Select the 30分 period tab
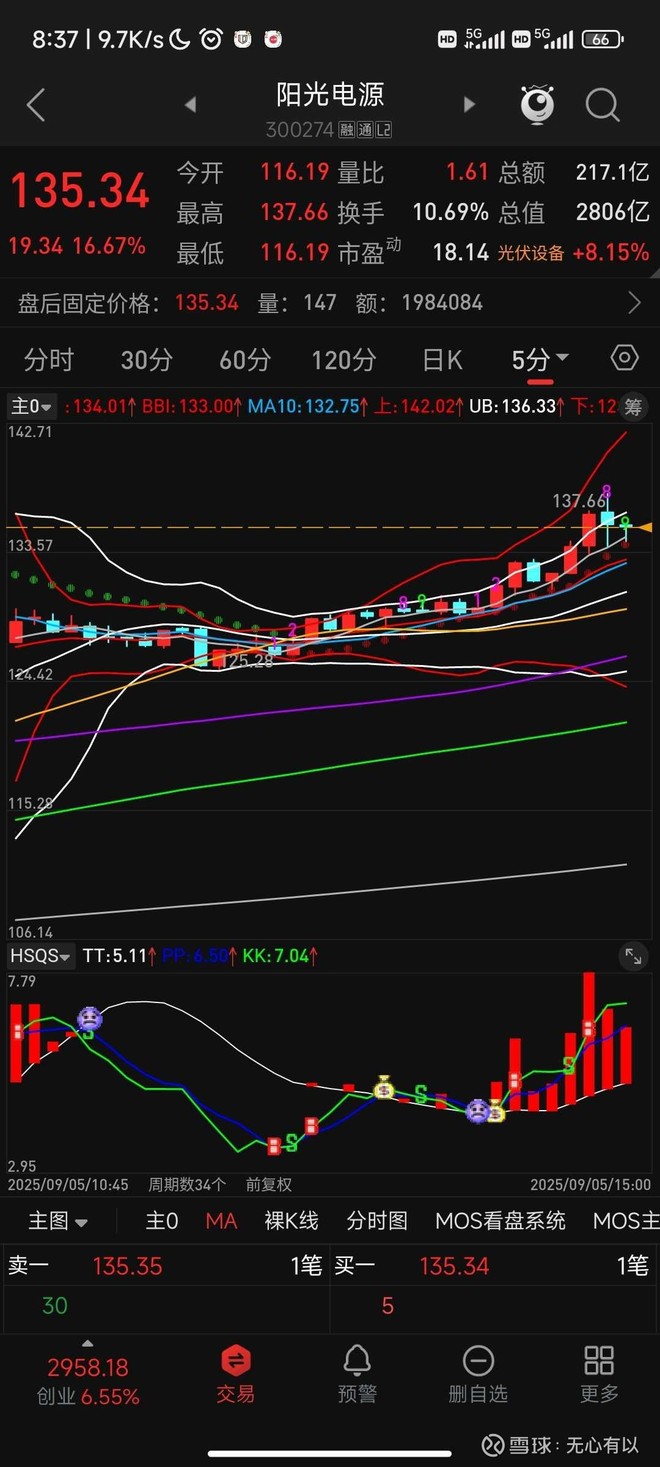The width and height of the screenshot is (660, 1467). click(146, 360)
